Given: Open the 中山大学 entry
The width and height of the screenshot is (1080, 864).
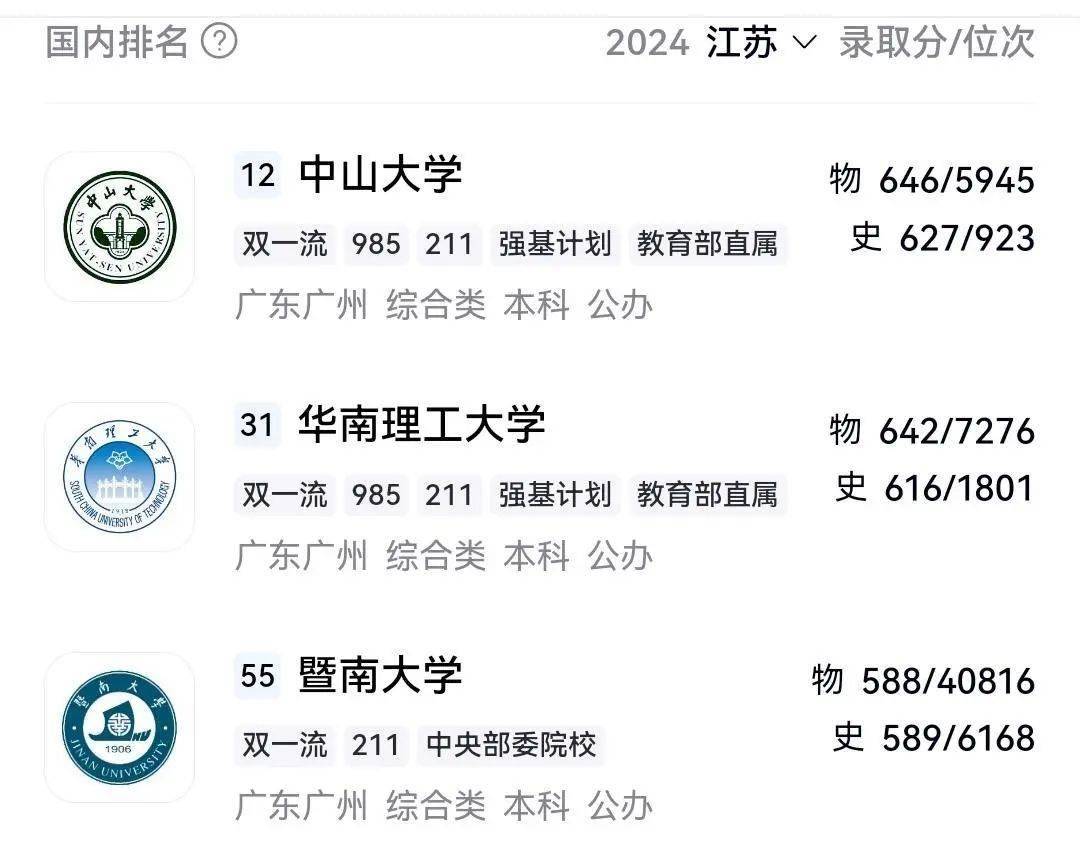Looking at the screenshot, I should click(381, 176).
